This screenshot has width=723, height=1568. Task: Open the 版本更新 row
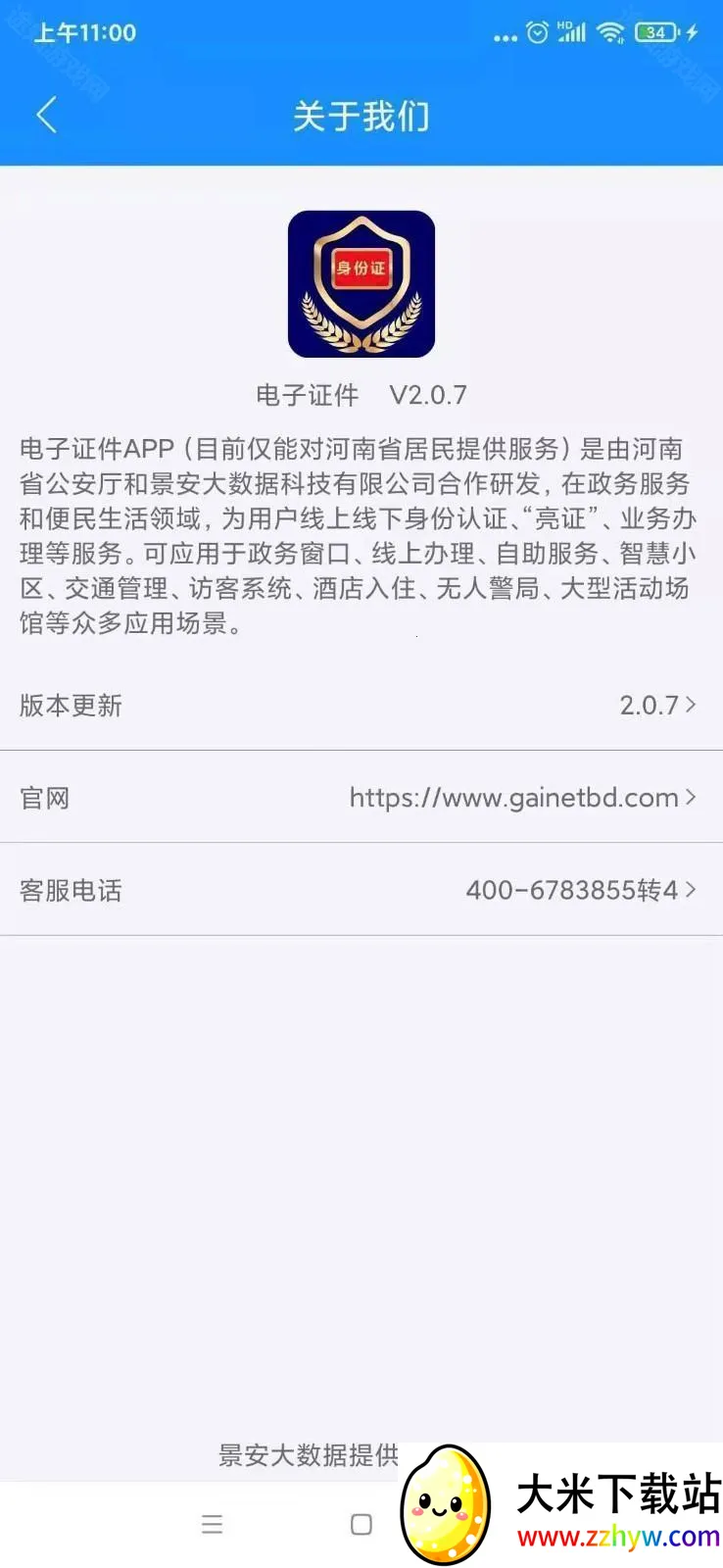[x=361, y=705]
